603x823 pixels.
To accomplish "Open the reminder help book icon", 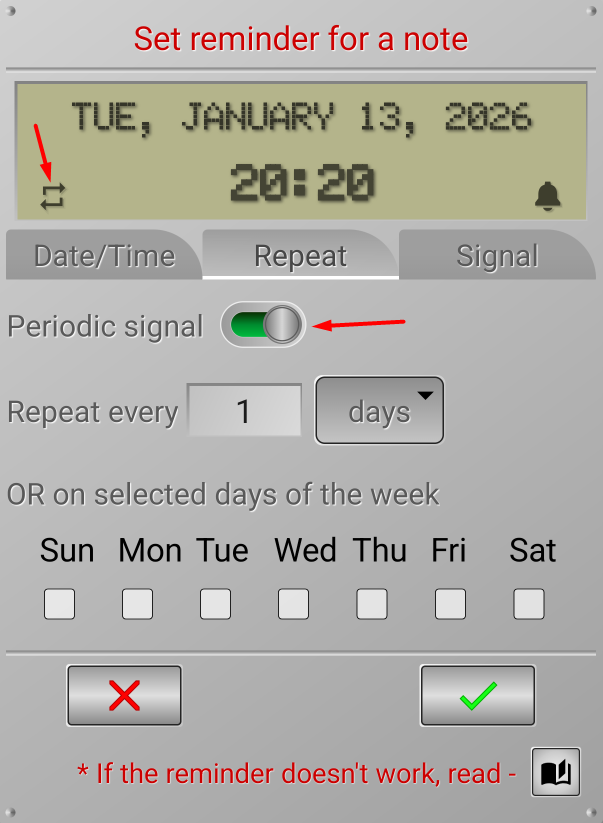I will [555, 772].
